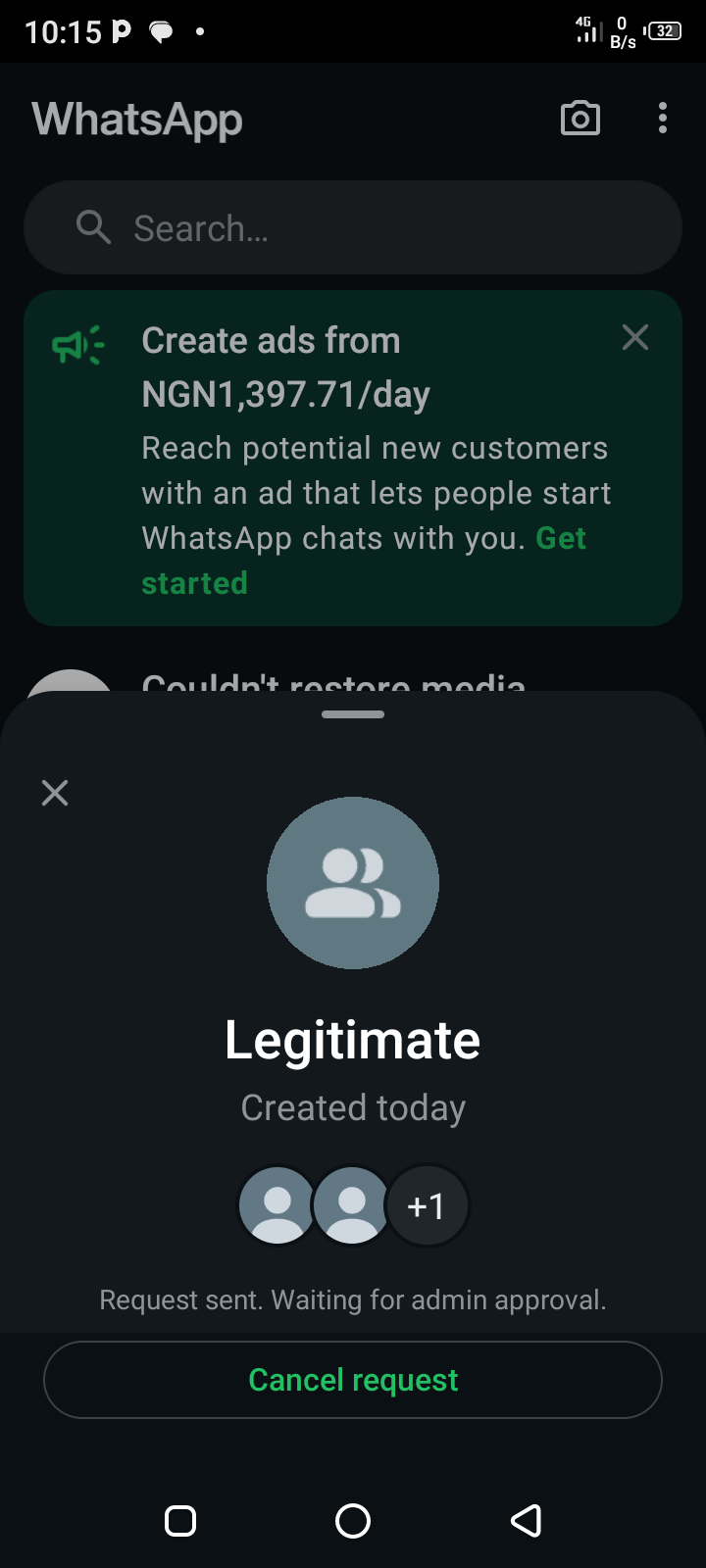
Task: Cancel the group join request
Action: pos(353,1380)
